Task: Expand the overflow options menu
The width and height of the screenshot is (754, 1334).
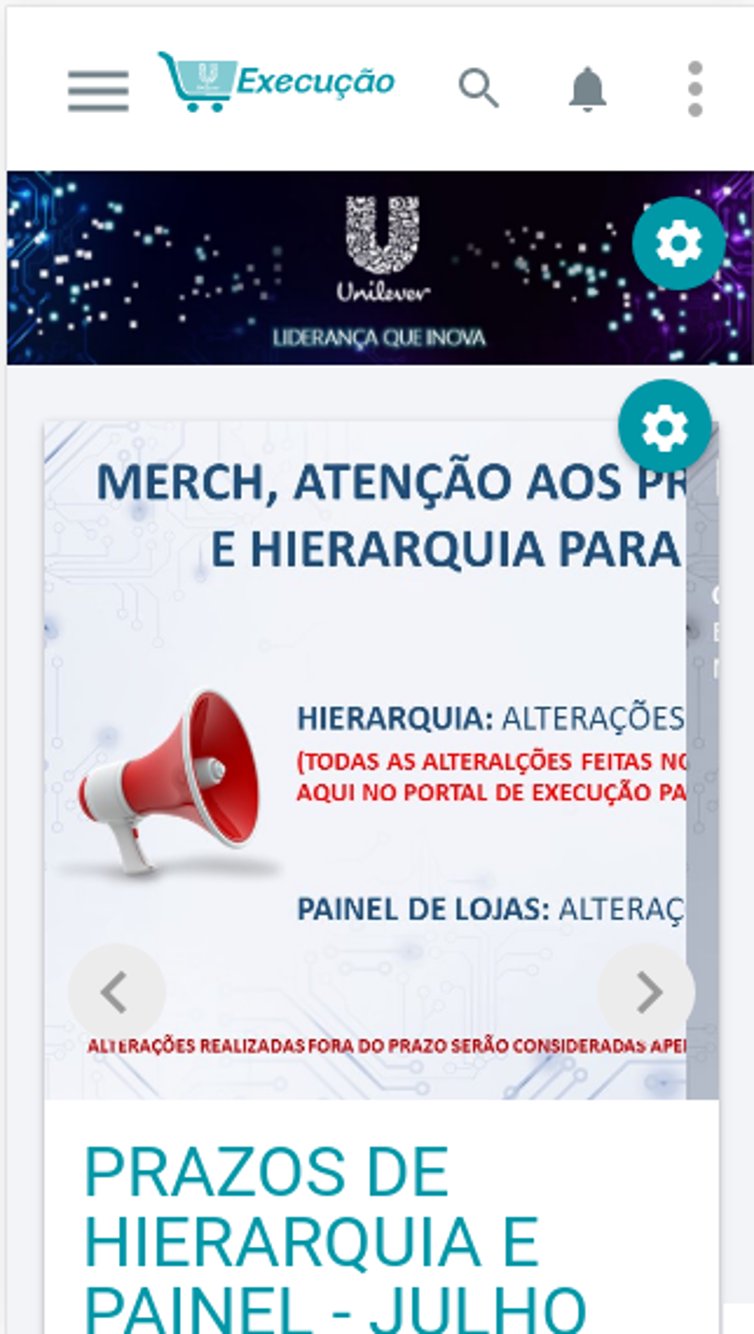Action: (694, 89)
